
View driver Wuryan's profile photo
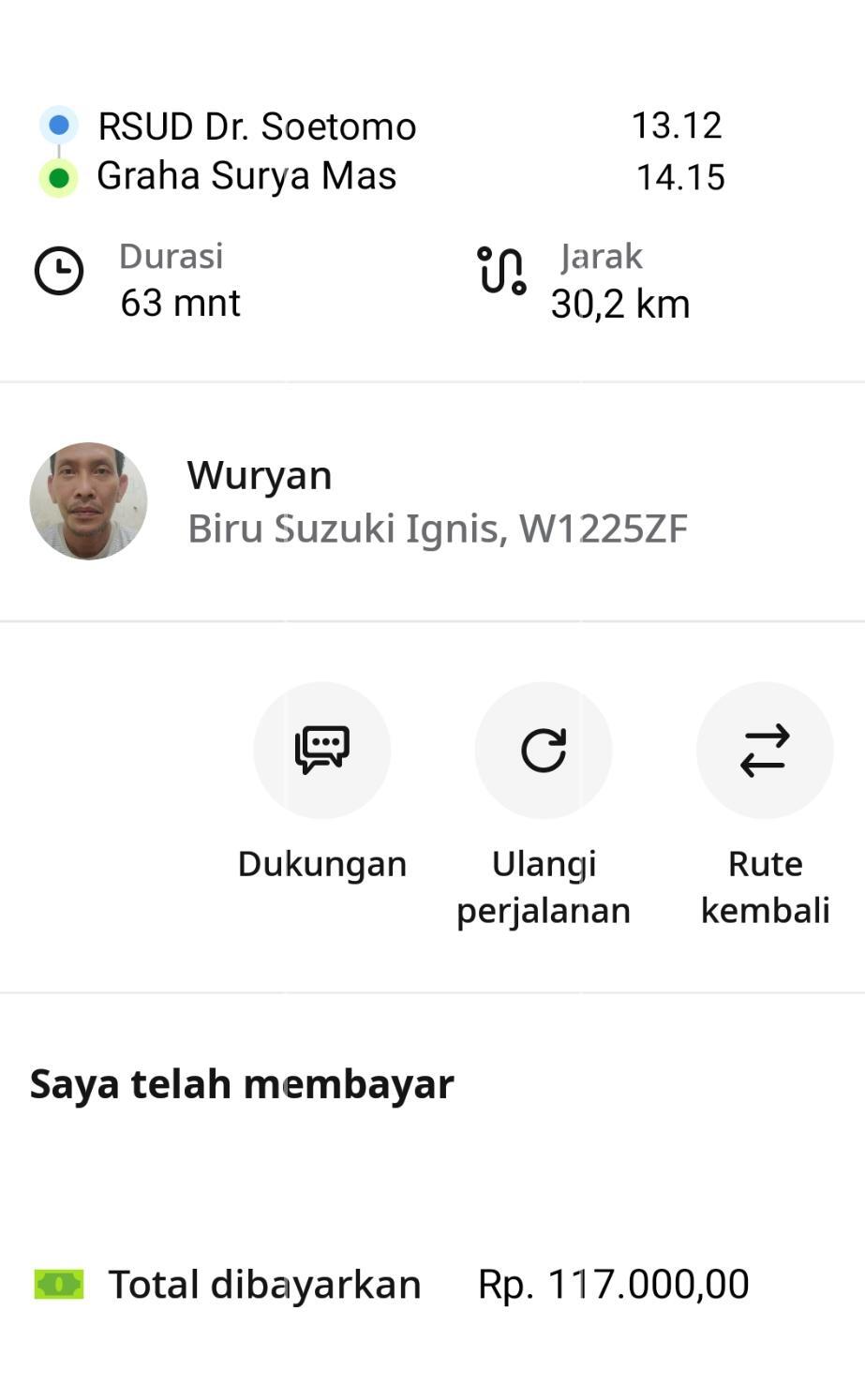88,501
